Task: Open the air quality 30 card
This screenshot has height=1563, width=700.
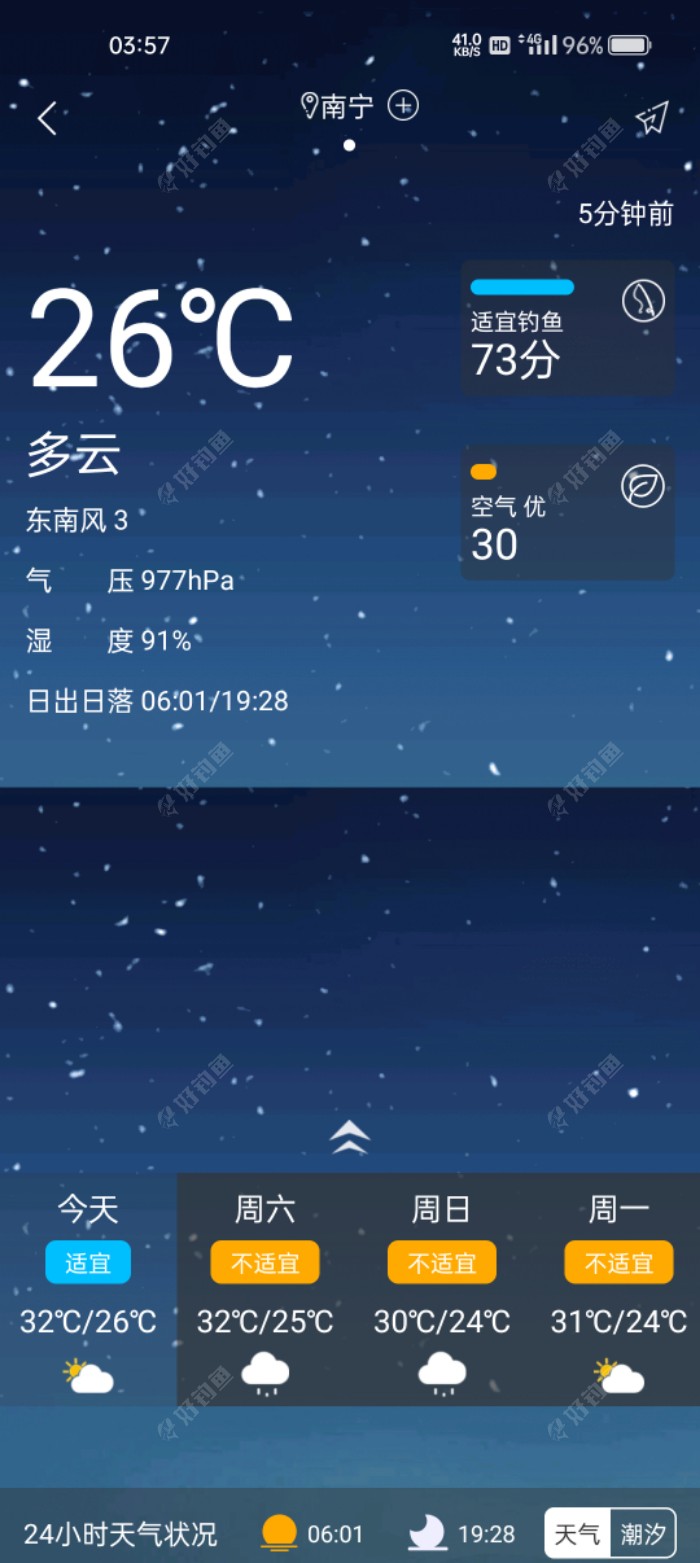Action: pyautogui.click(x=567, y=513)
